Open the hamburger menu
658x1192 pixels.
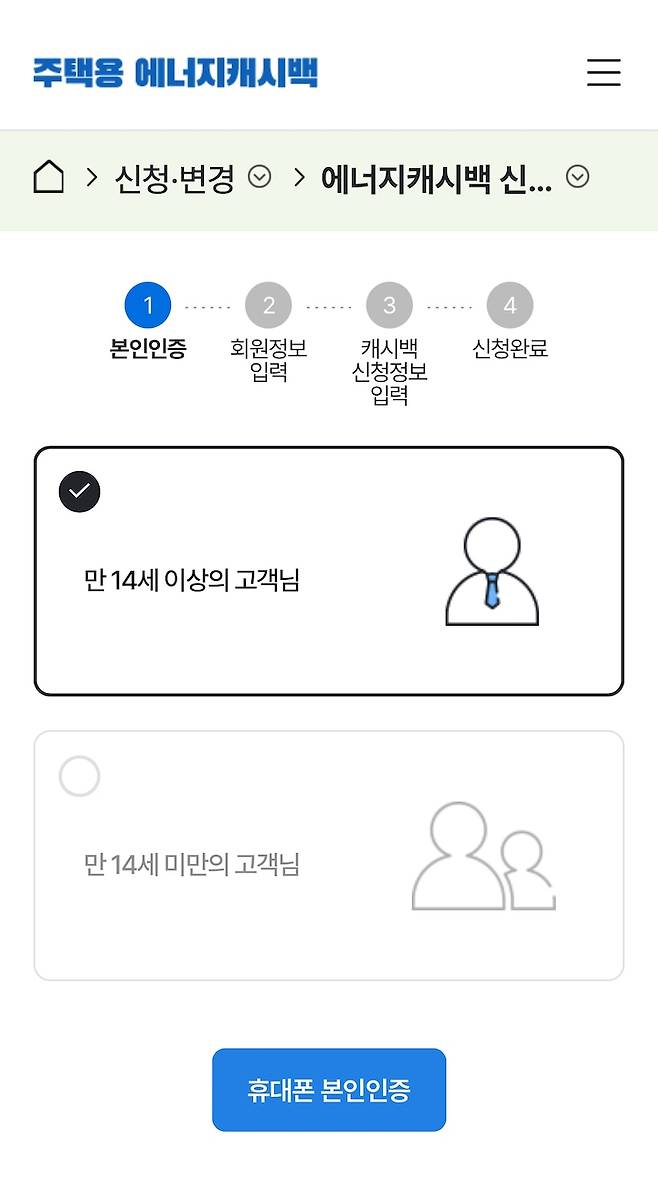tap(603, 72)
